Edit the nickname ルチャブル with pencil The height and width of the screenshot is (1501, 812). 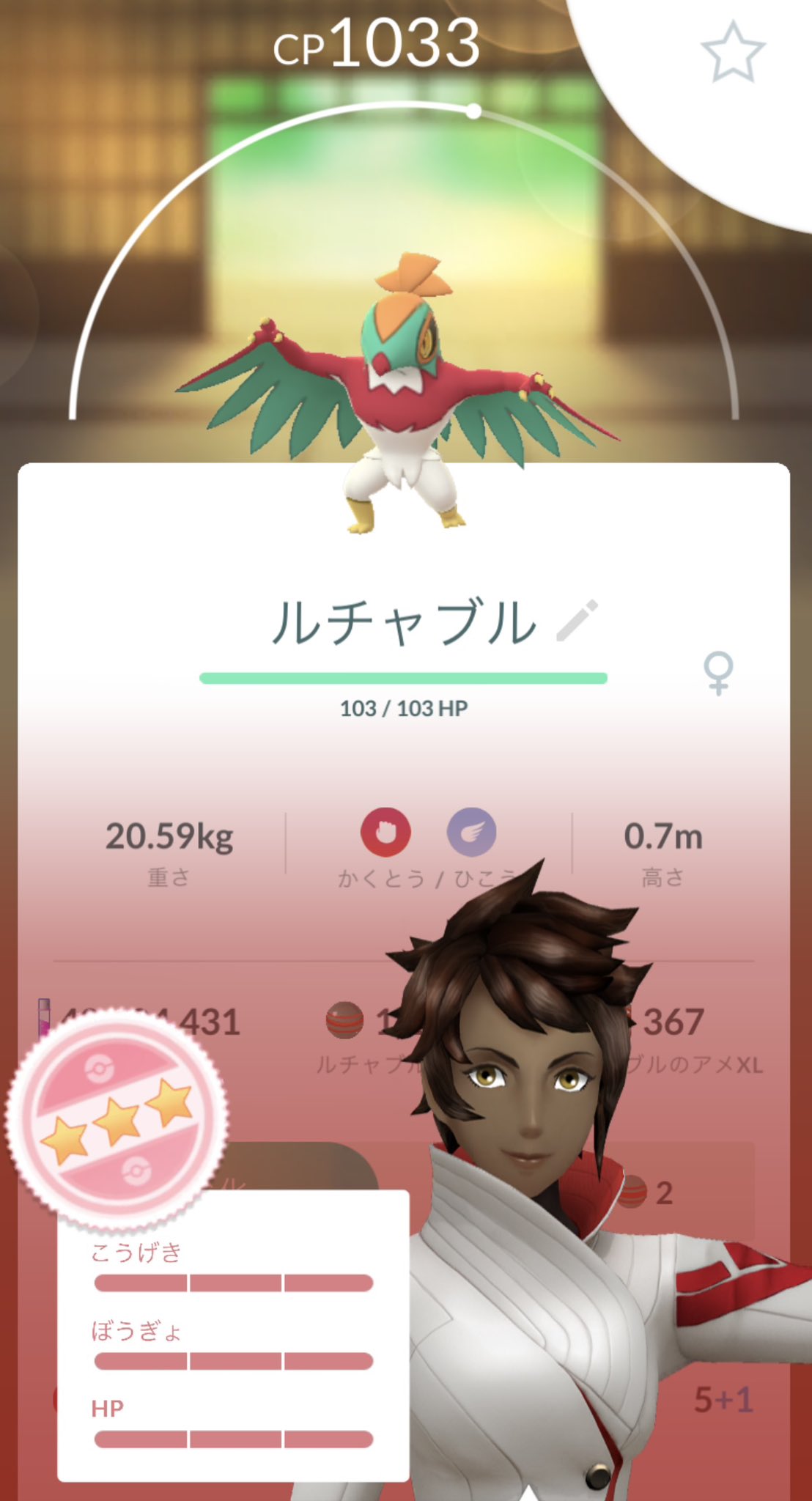tap(577, 621)
